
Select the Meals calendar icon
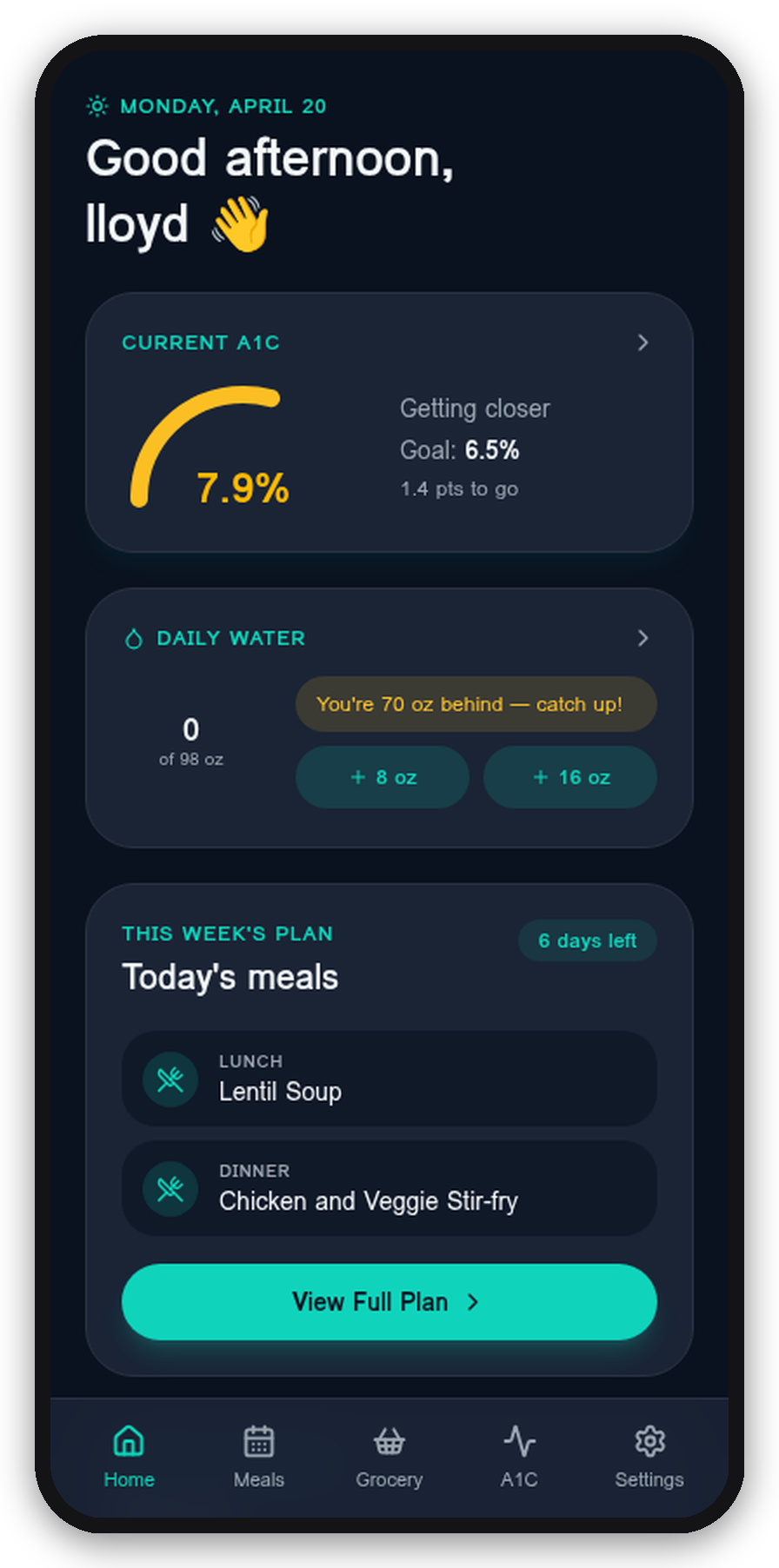(x=259, y=1440)
